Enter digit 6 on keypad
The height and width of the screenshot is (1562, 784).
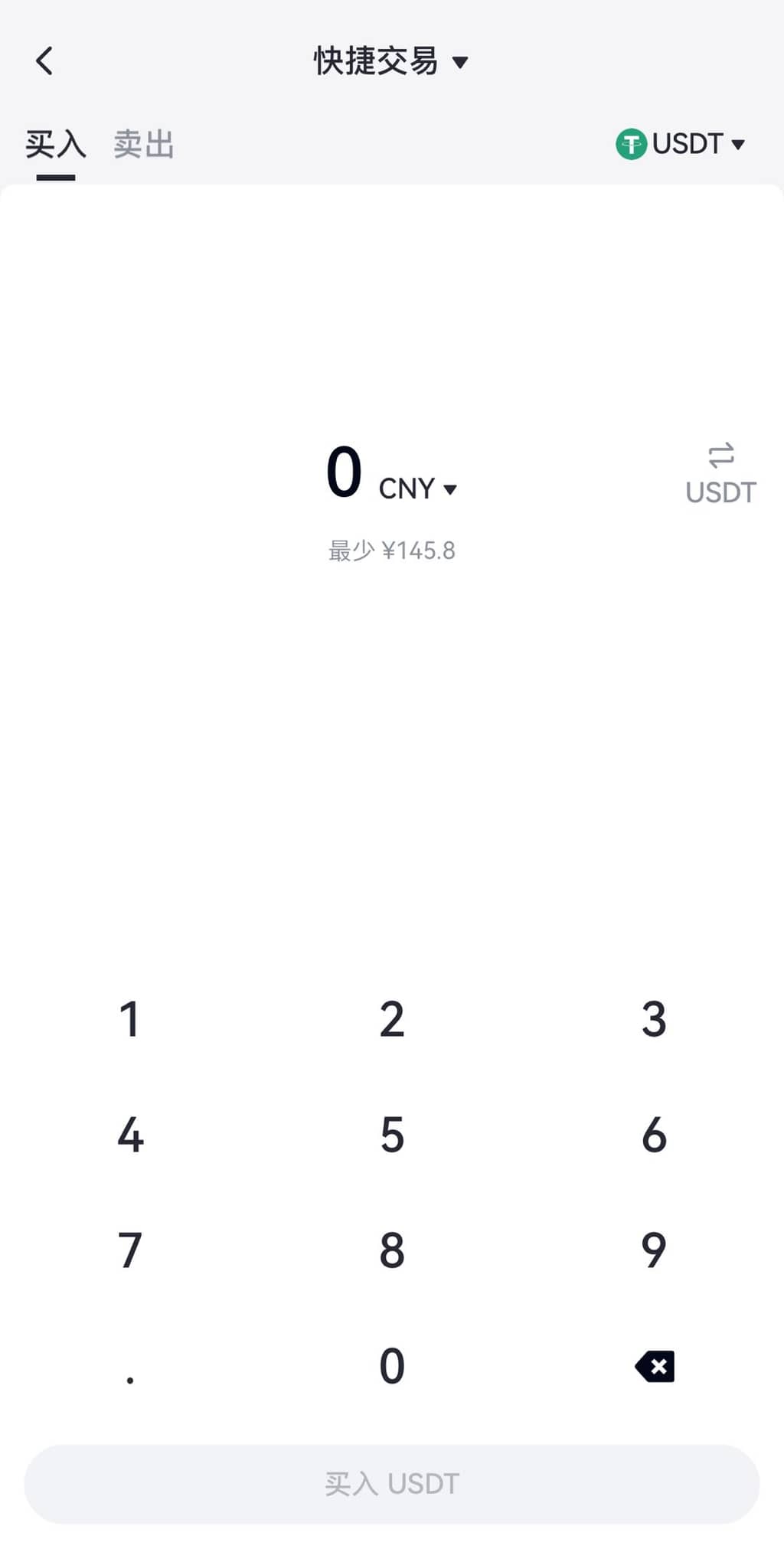[653, 1135]
